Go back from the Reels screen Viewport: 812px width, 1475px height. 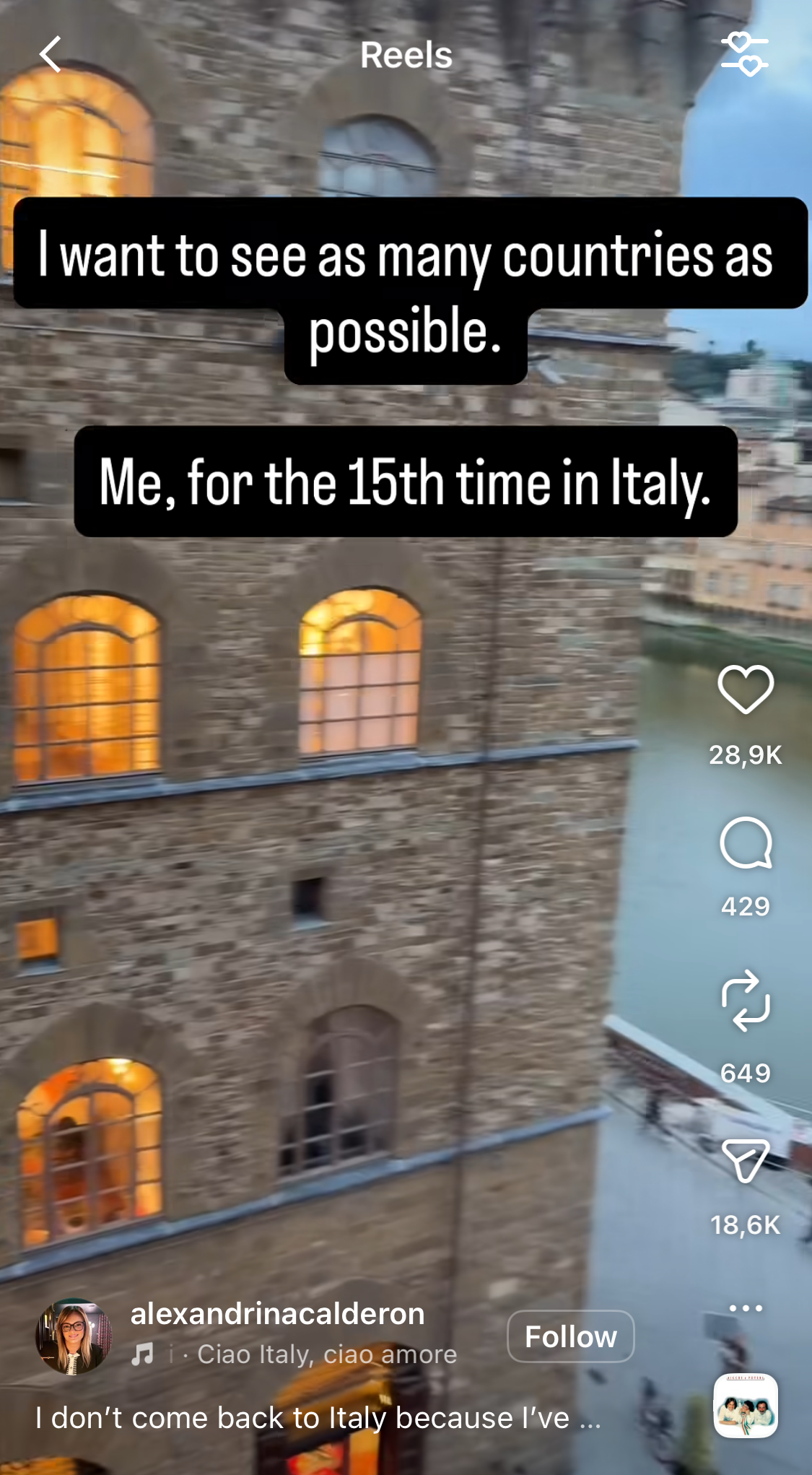pos(49,55)
